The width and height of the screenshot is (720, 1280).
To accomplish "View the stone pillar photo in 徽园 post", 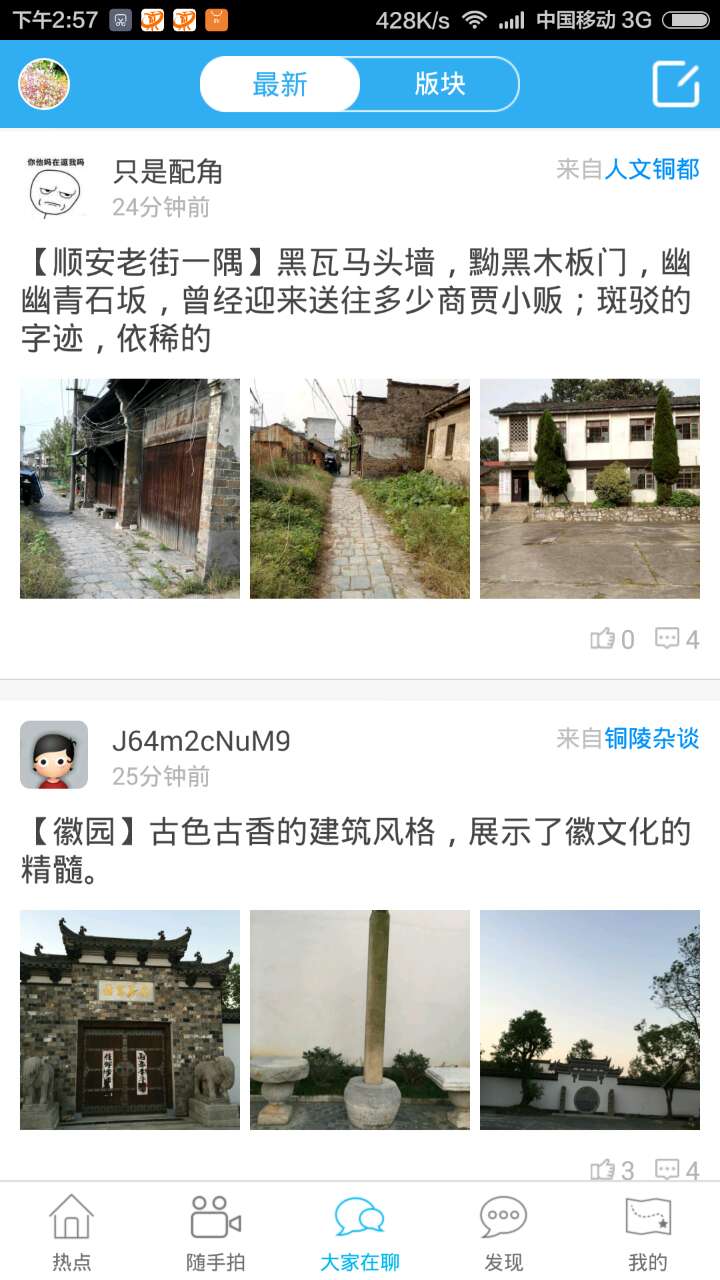I will pos(360,1020).
